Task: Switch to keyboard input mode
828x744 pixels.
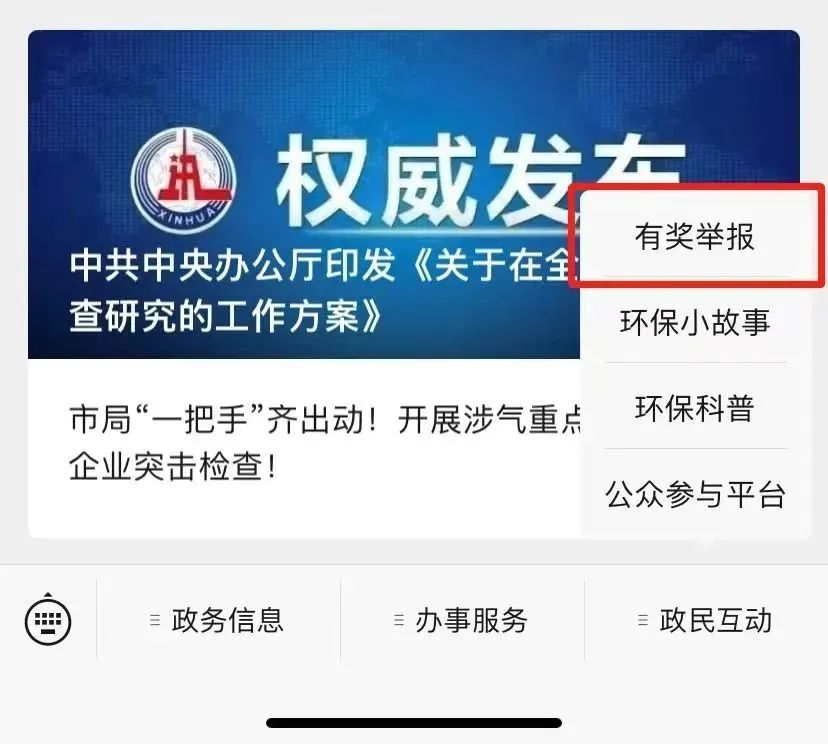Action: [x=48, y=620]
